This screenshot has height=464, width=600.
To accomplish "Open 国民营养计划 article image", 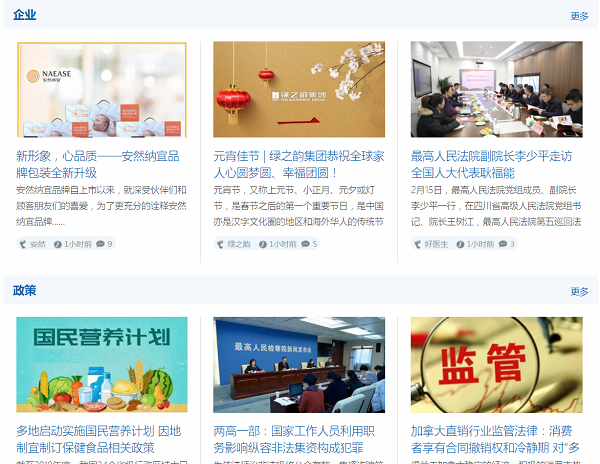I will point(101,365).
